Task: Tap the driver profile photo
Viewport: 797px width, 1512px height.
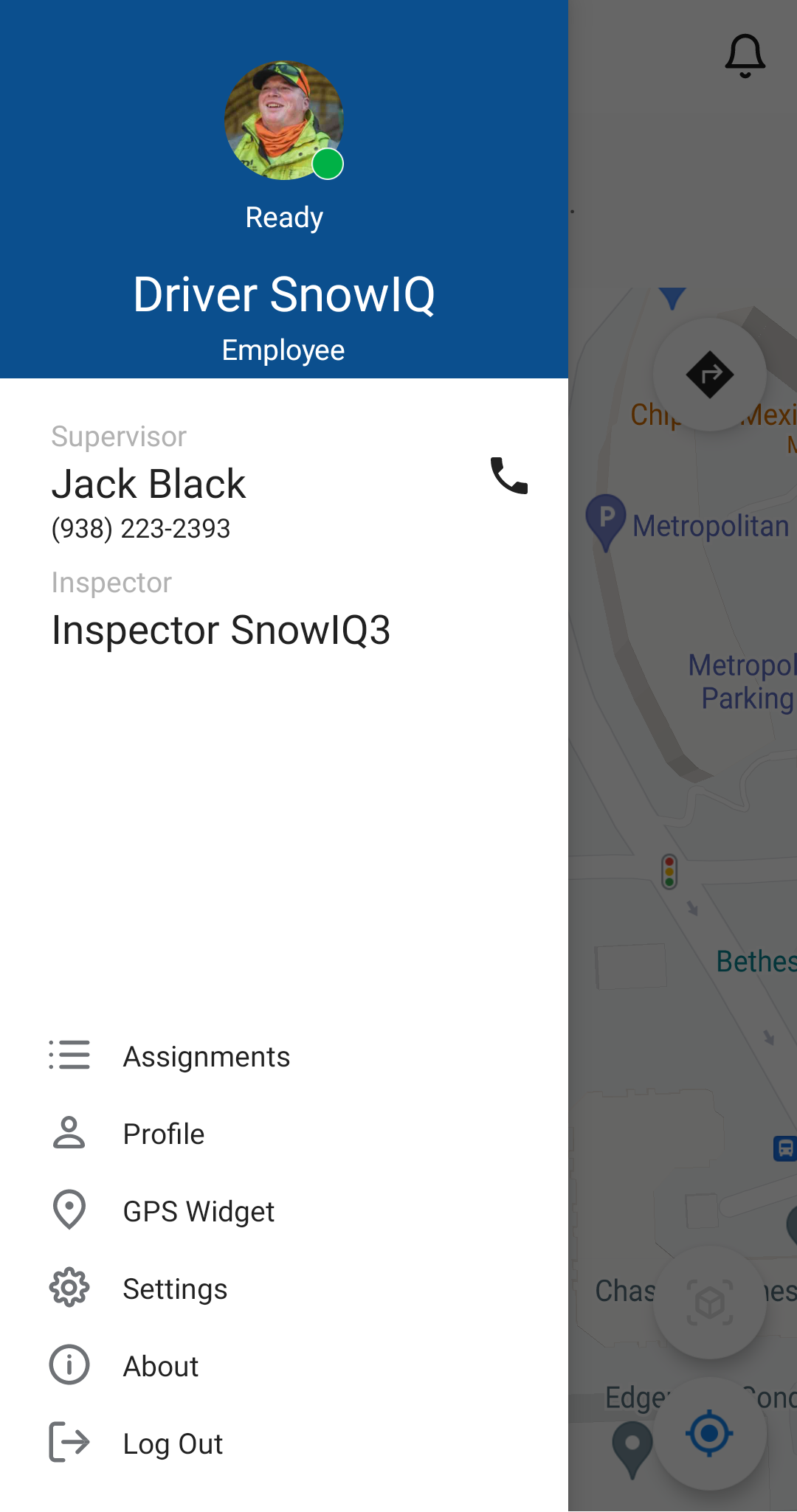Action: pos(284,120)
